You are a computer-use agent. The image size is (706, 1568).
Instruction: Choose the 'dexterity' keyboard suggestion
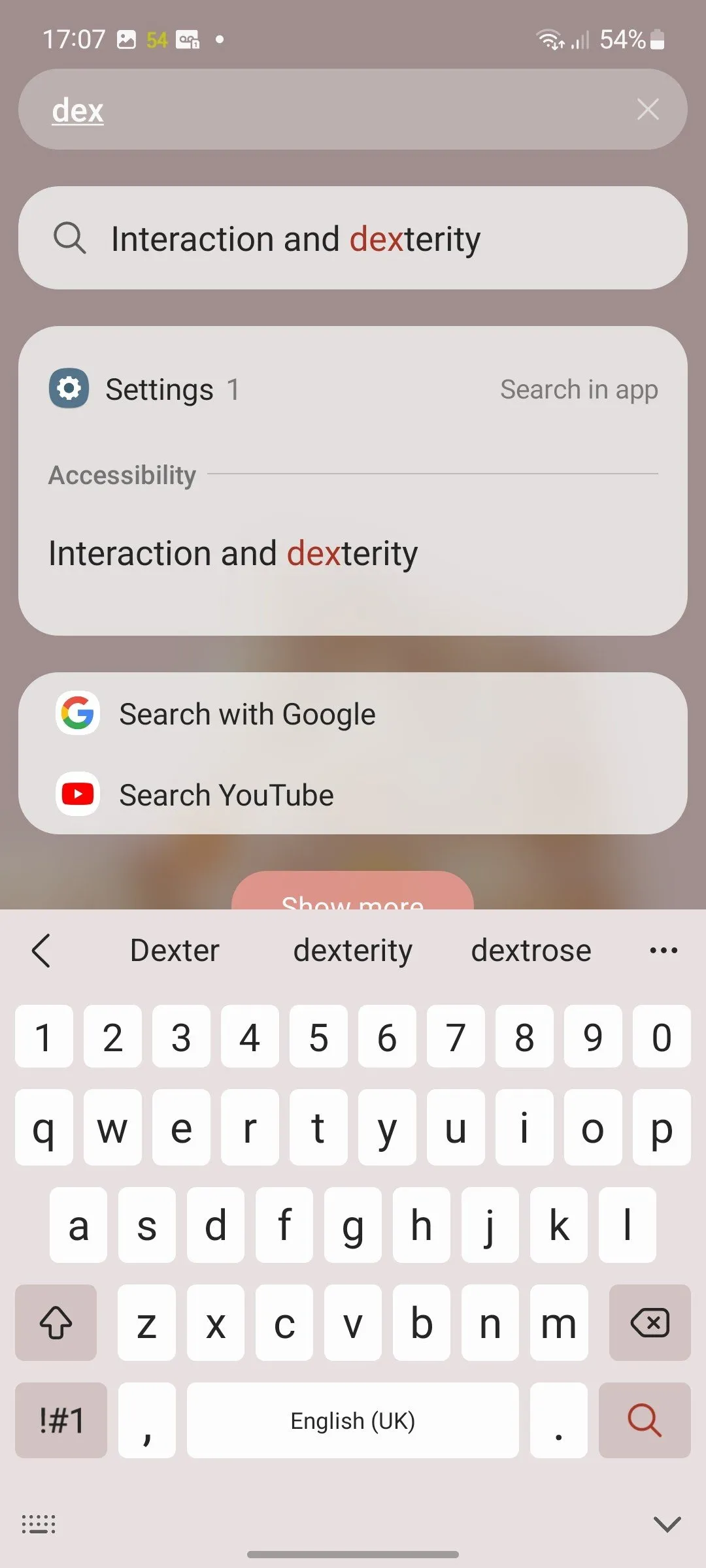[353, 951]
